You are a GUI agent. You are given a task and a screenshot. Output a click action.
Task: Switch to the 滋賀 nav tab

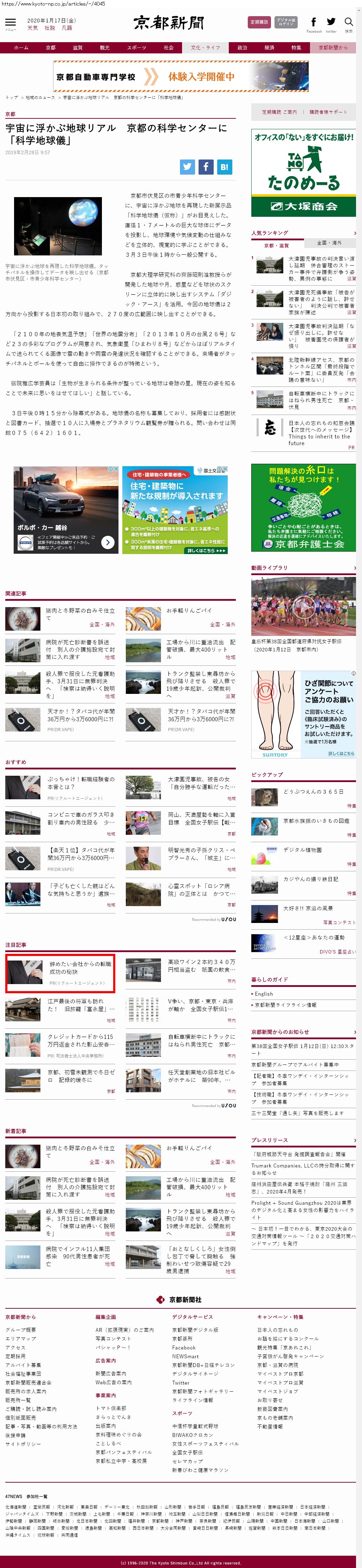[x=77, y=47]
